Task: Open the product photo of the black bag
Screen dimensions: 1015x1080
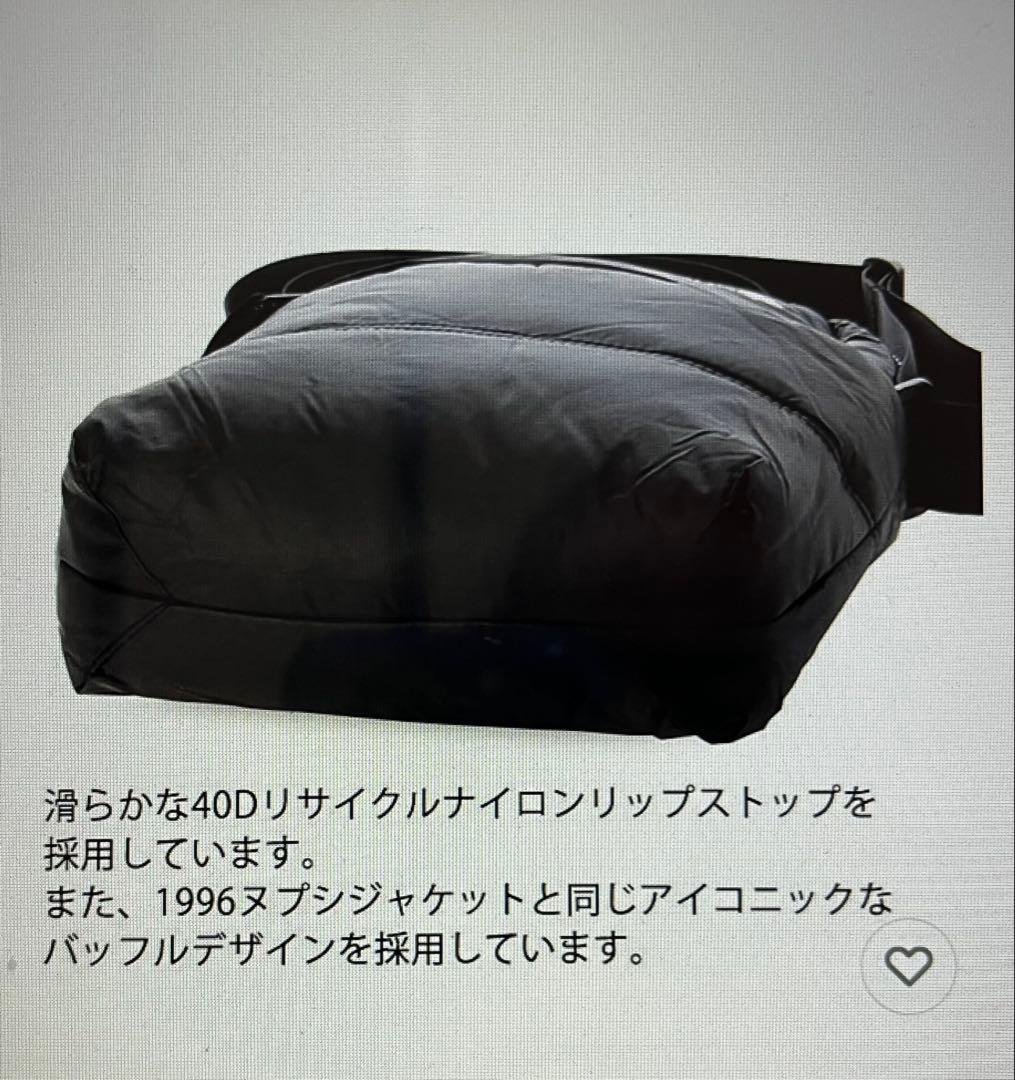Action: (500, 480)
